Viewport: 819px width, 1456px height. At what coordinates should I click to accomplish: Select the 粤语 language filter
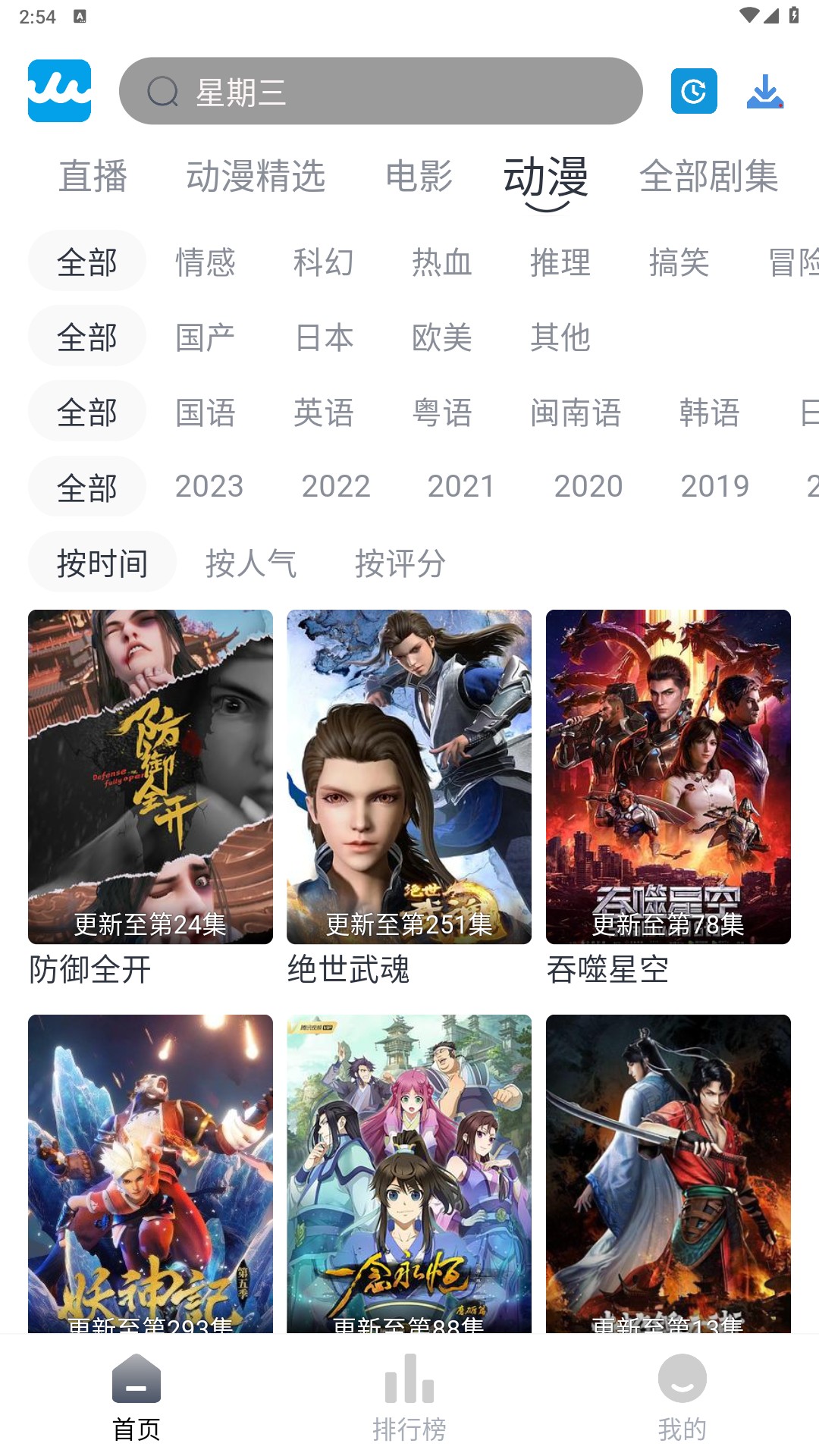(x=444, y=413)
